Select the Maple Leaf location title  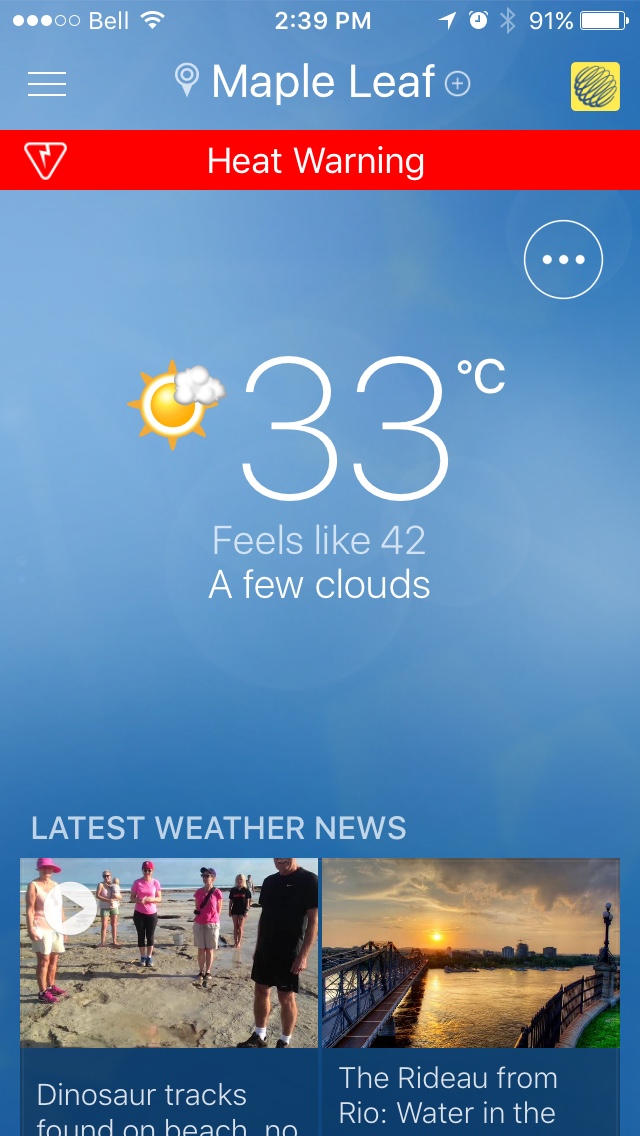coord(322,82)
